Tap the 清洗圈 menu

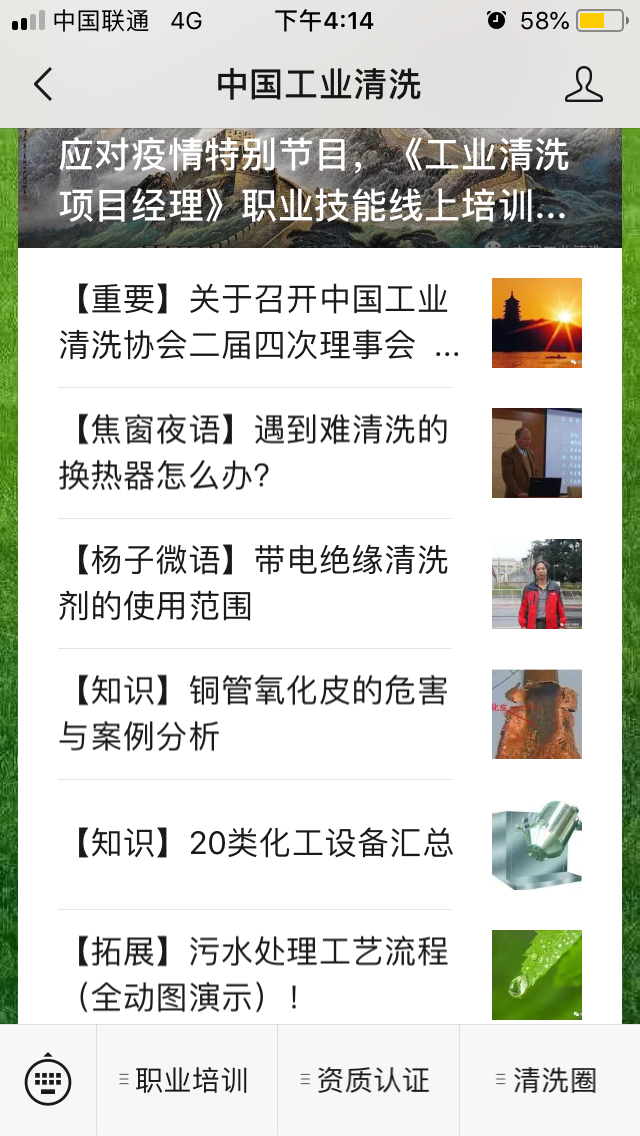click(x=549, y=1080)
